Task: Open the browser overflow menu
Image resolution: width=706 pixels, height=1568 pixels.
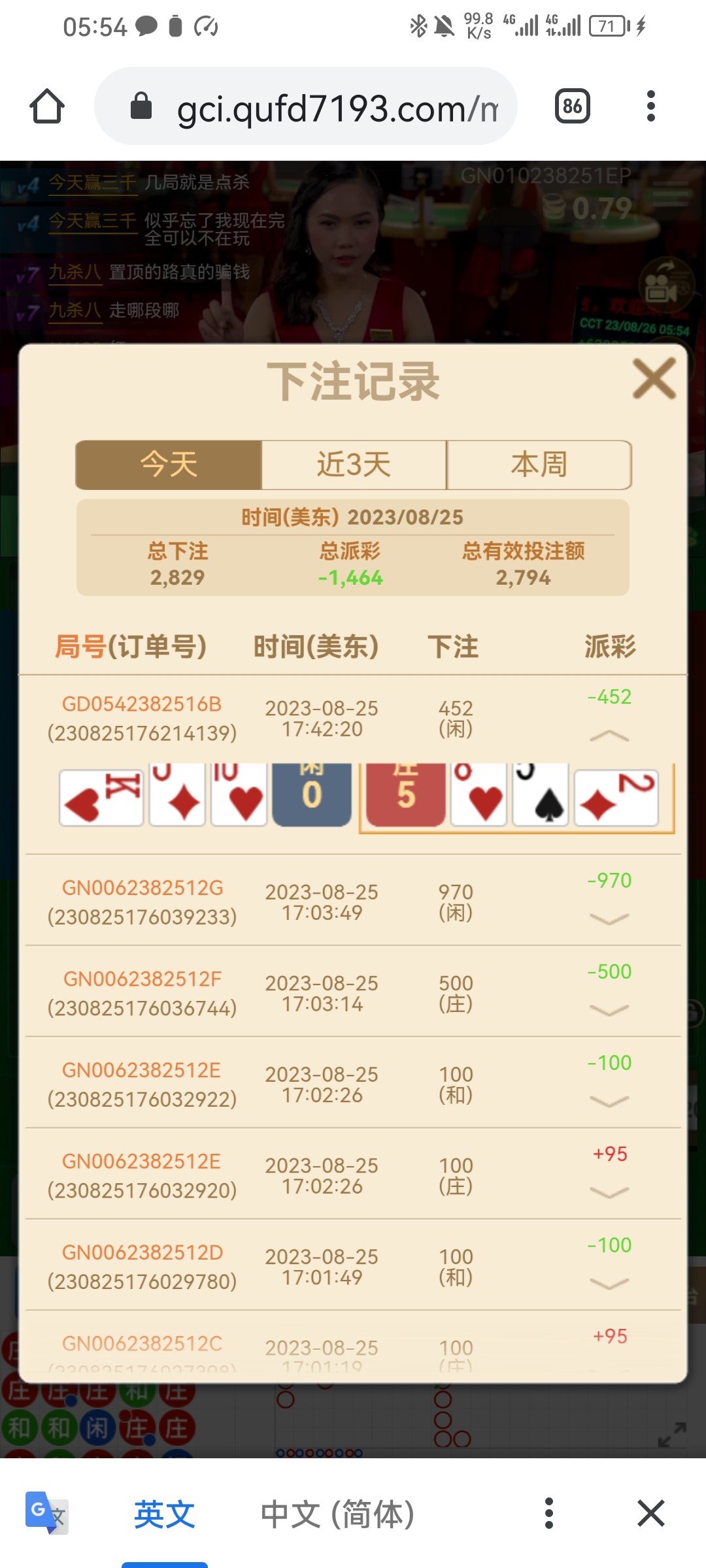Action: (650, 106)
